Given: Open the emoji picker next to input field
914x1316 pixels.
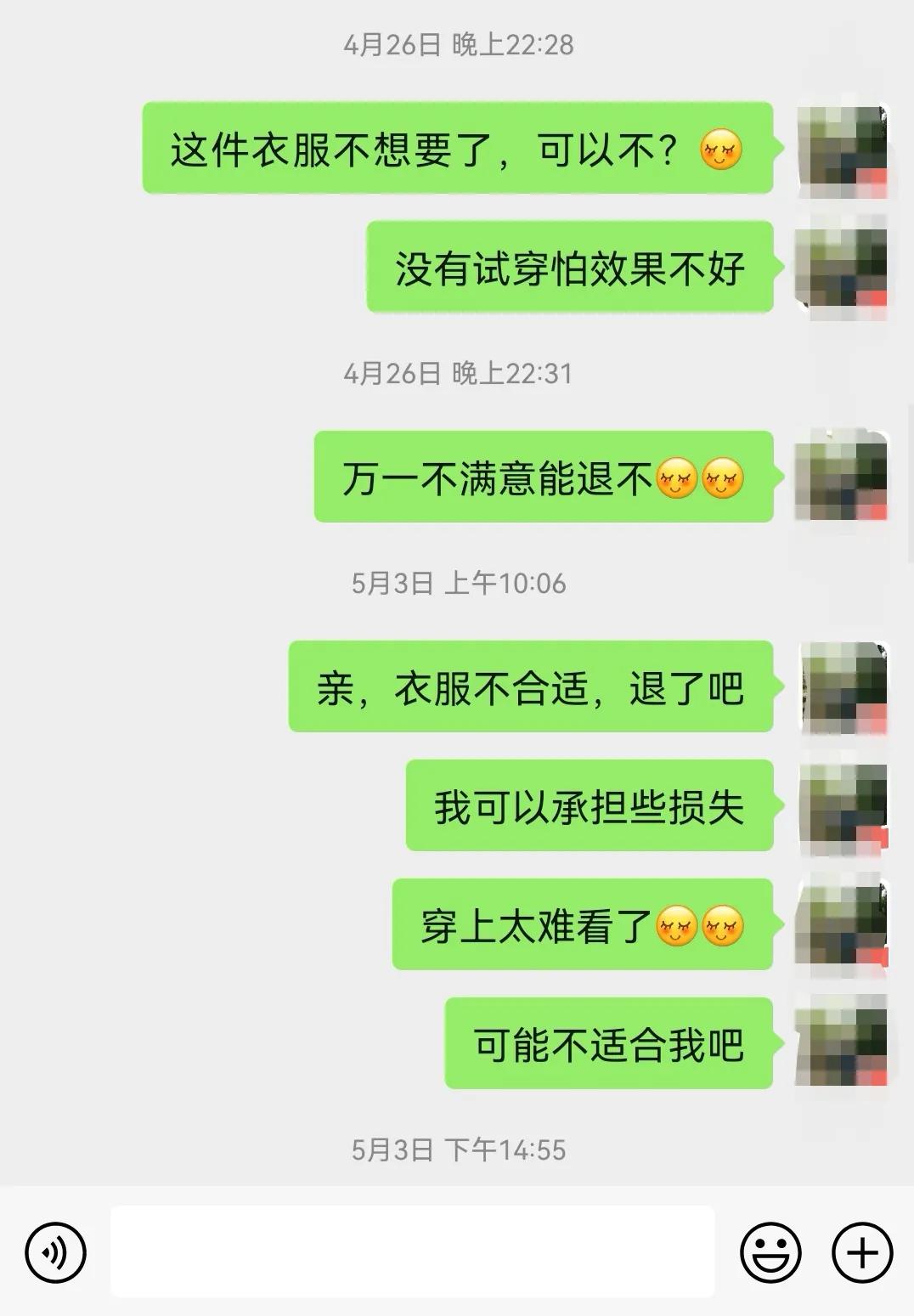Looking at the screenshot, I should tap(771, 1251).
